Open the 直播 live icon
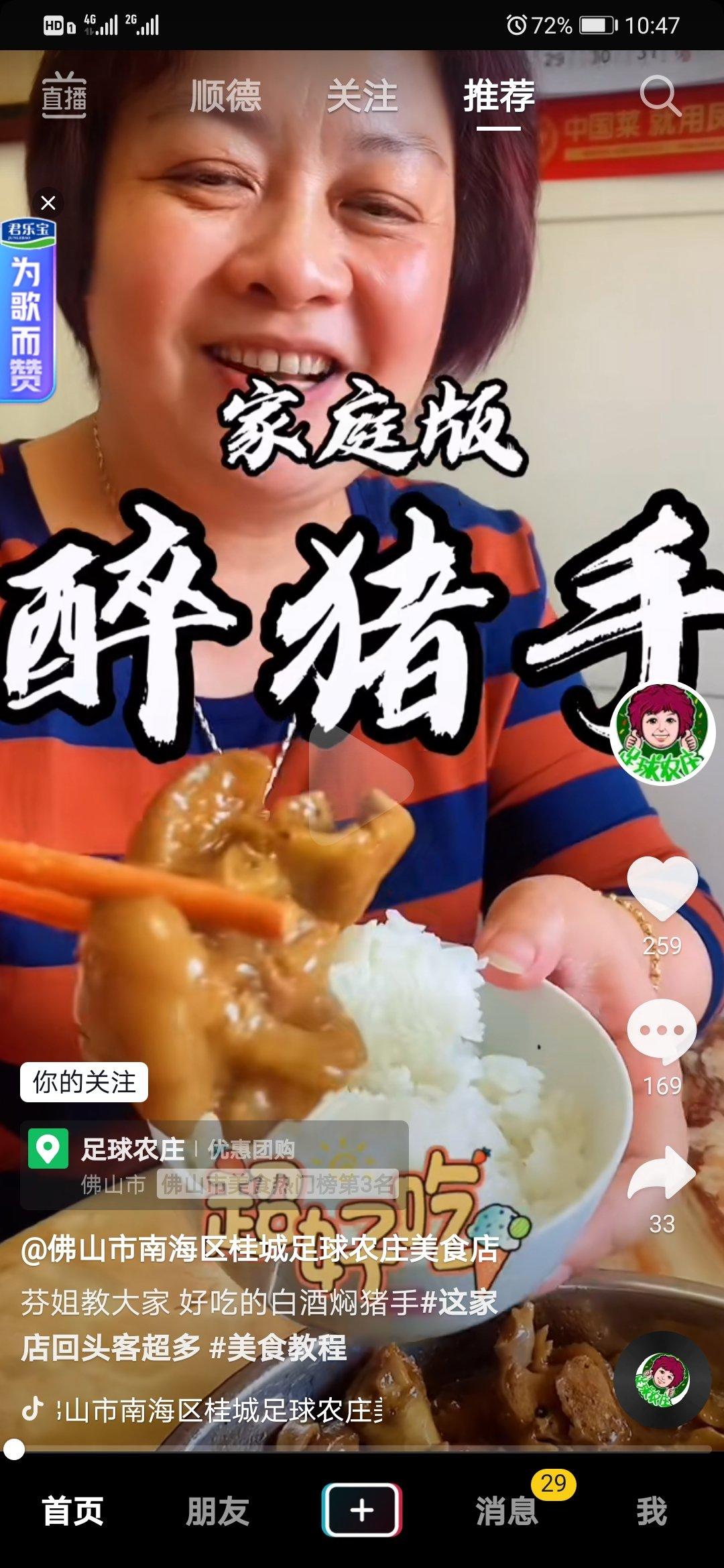 (64, 96)
